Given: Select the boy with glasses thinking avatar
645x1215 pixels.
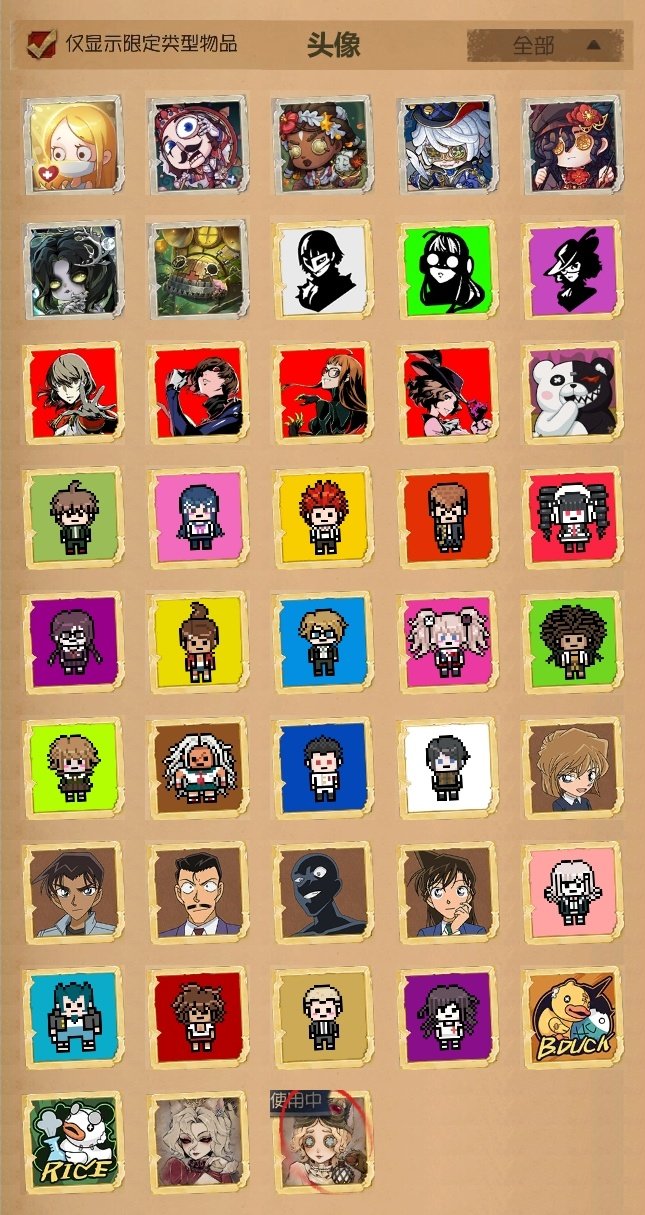Looking at the screenshot, I should click(x=447, y=892).
